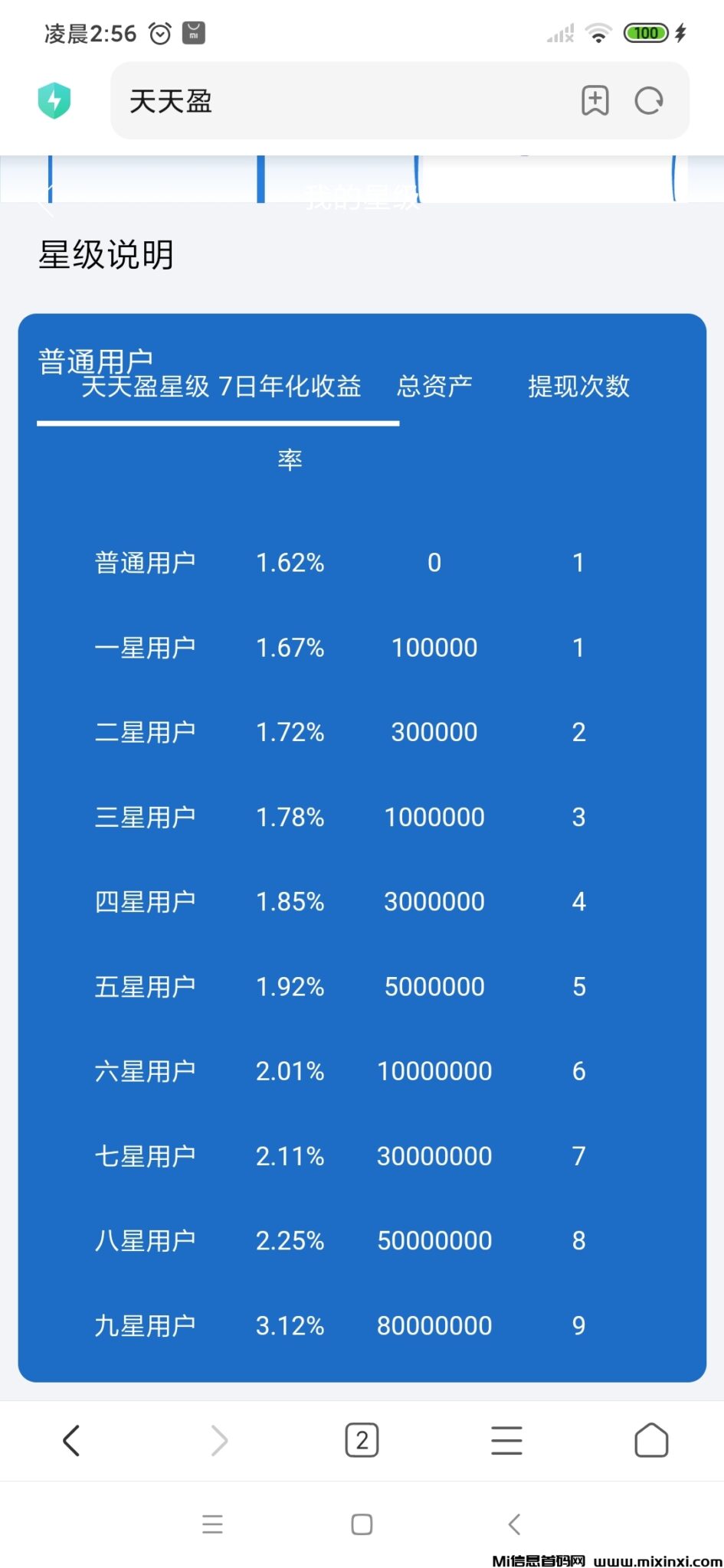Tap the page's white back arrow
The image size is (724, 1568).
coord(46,201)
